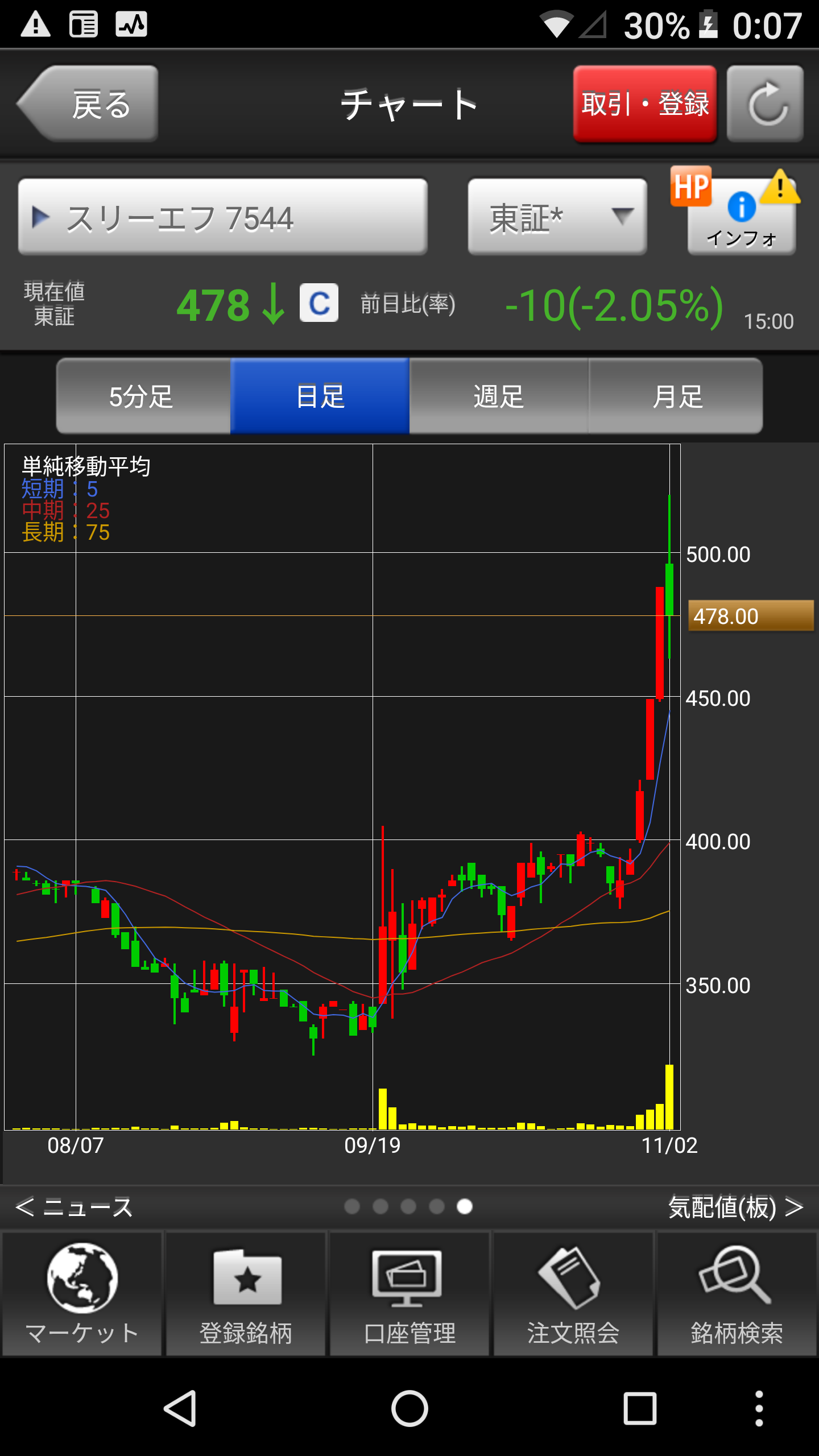
Task: Switch to the 5分足 chart
Action: coord(143,396)
